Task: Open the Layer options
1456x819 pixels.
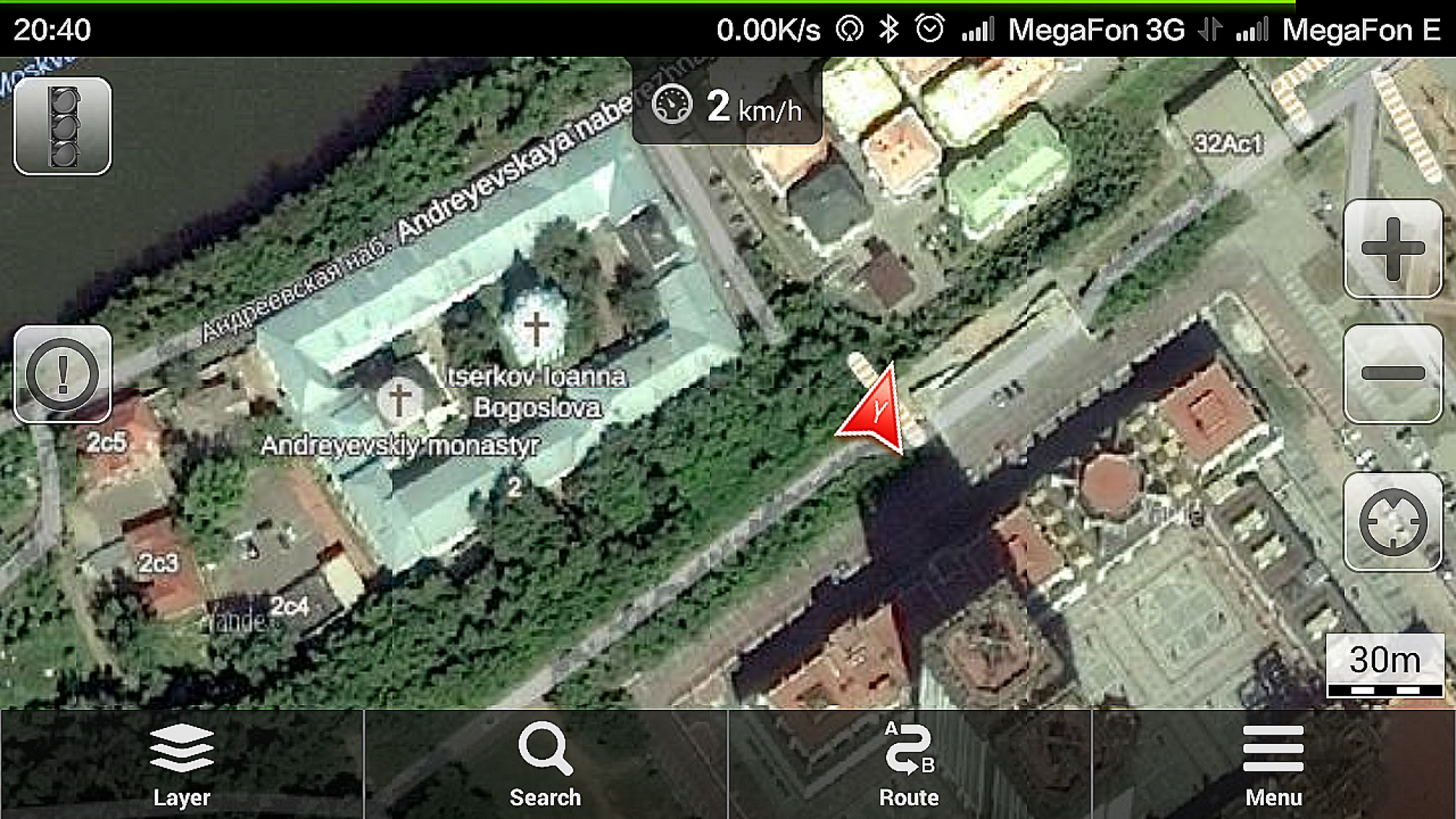Action: [182, 764]
